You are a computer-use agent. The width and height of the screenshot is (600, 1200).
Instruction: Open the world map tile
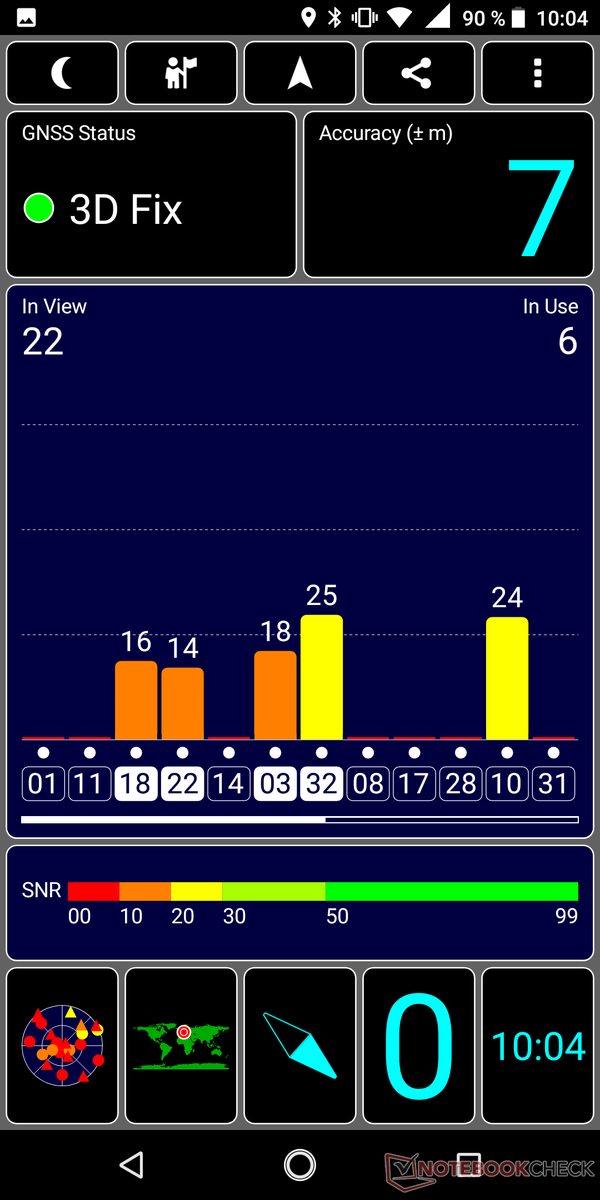click(x=181, y=1046)
